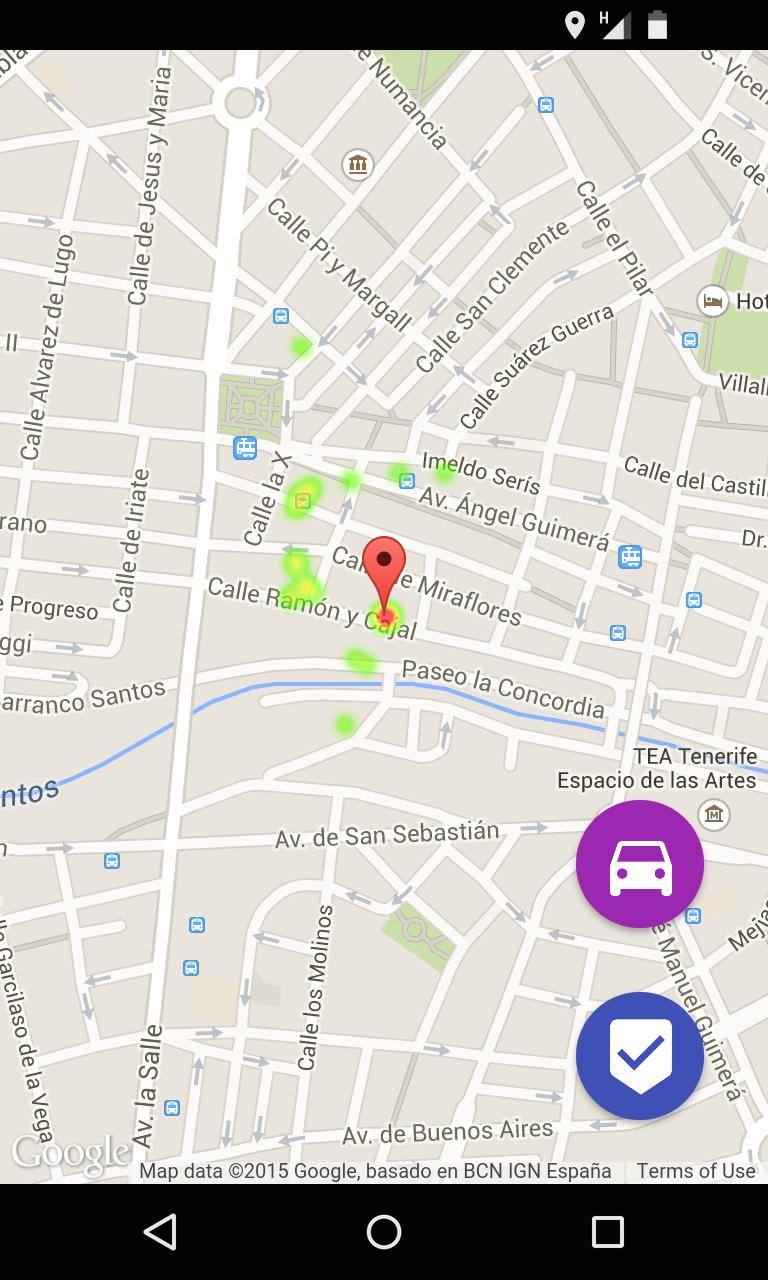Tap the blue checkmark shield button
The height and width of the screenshot is (1280, 768).
point(640,1055)
